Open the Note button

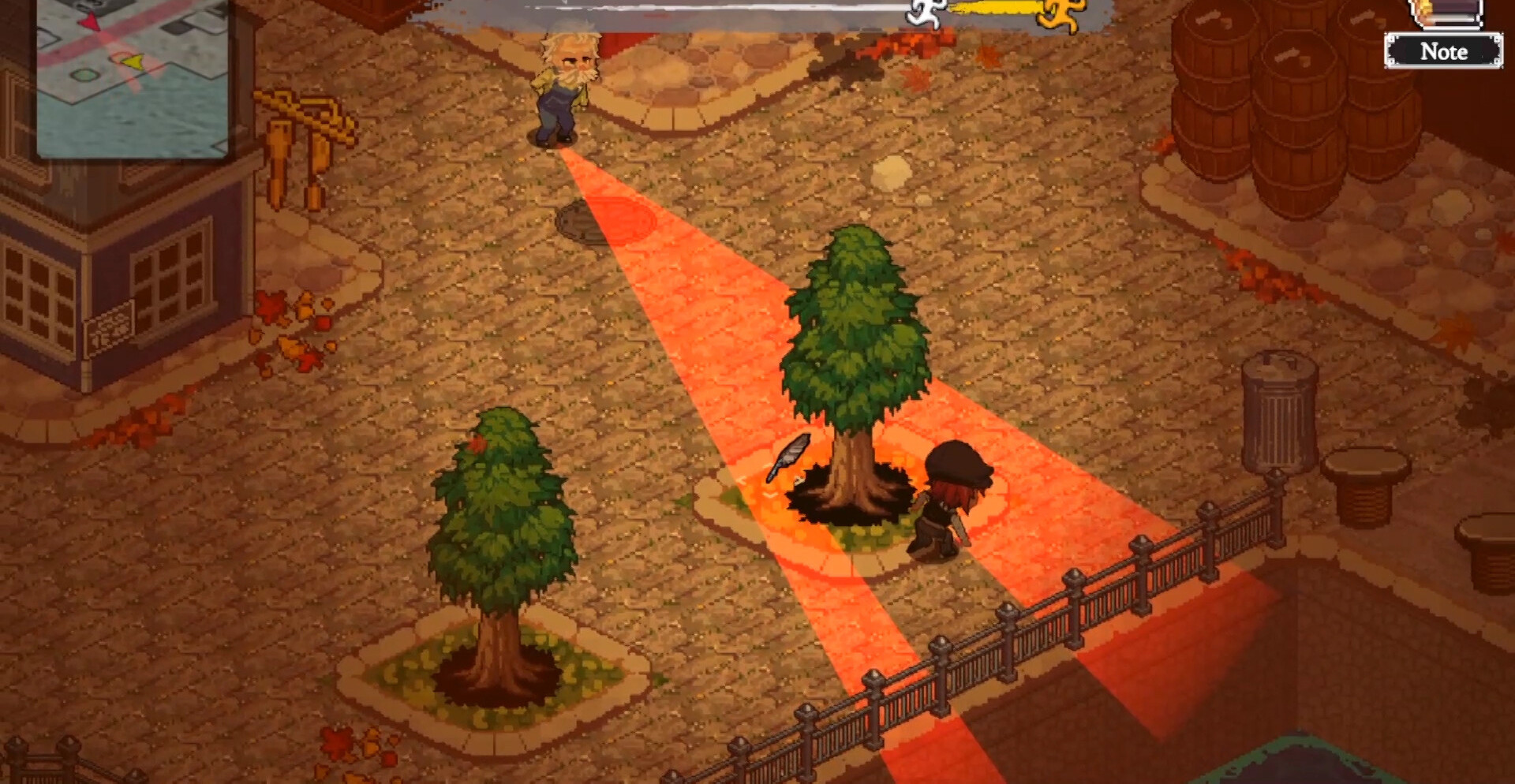click(1443, 51)
